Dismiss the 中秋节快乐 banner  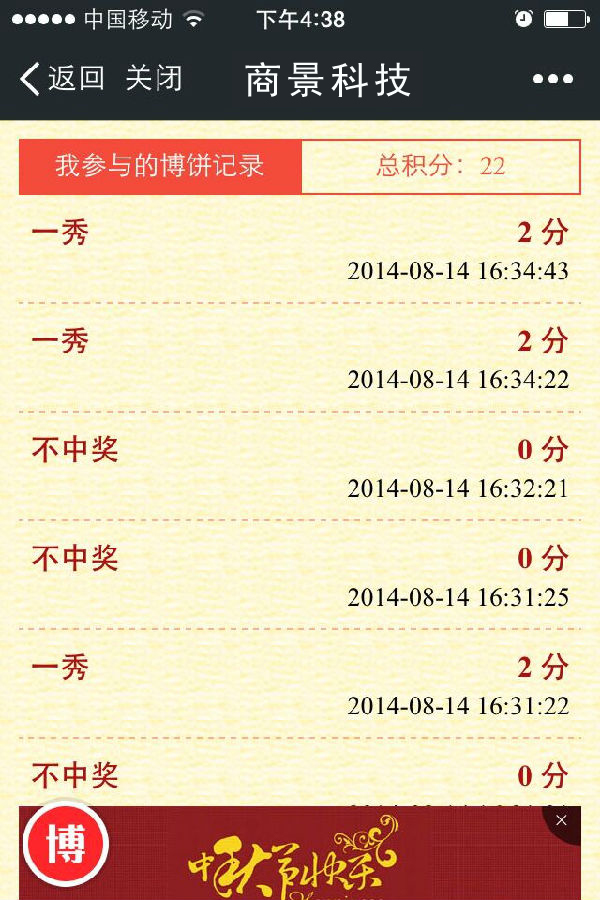(x=561, y=820)
